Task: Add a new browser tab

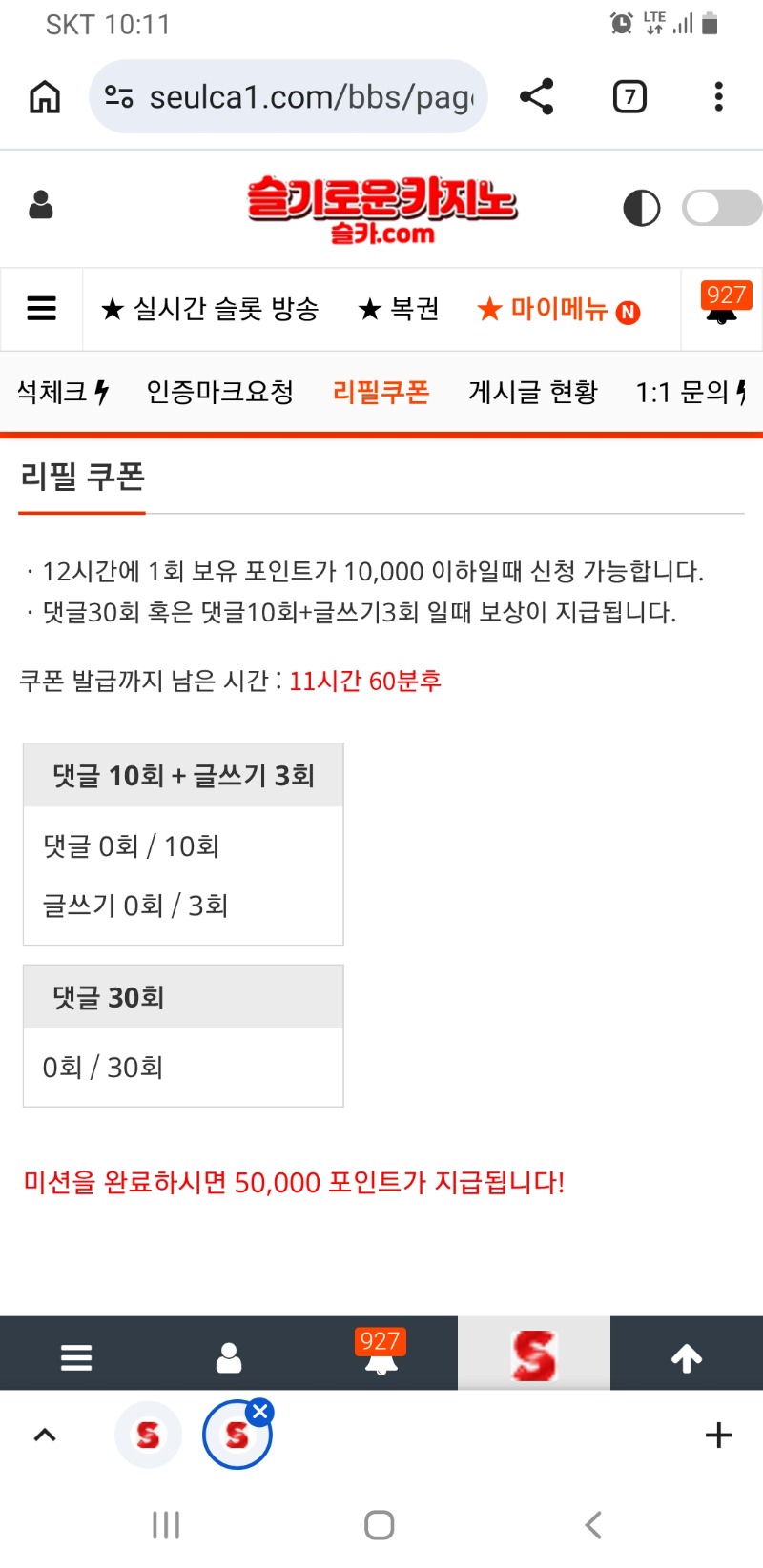Action: [718, 1435]
